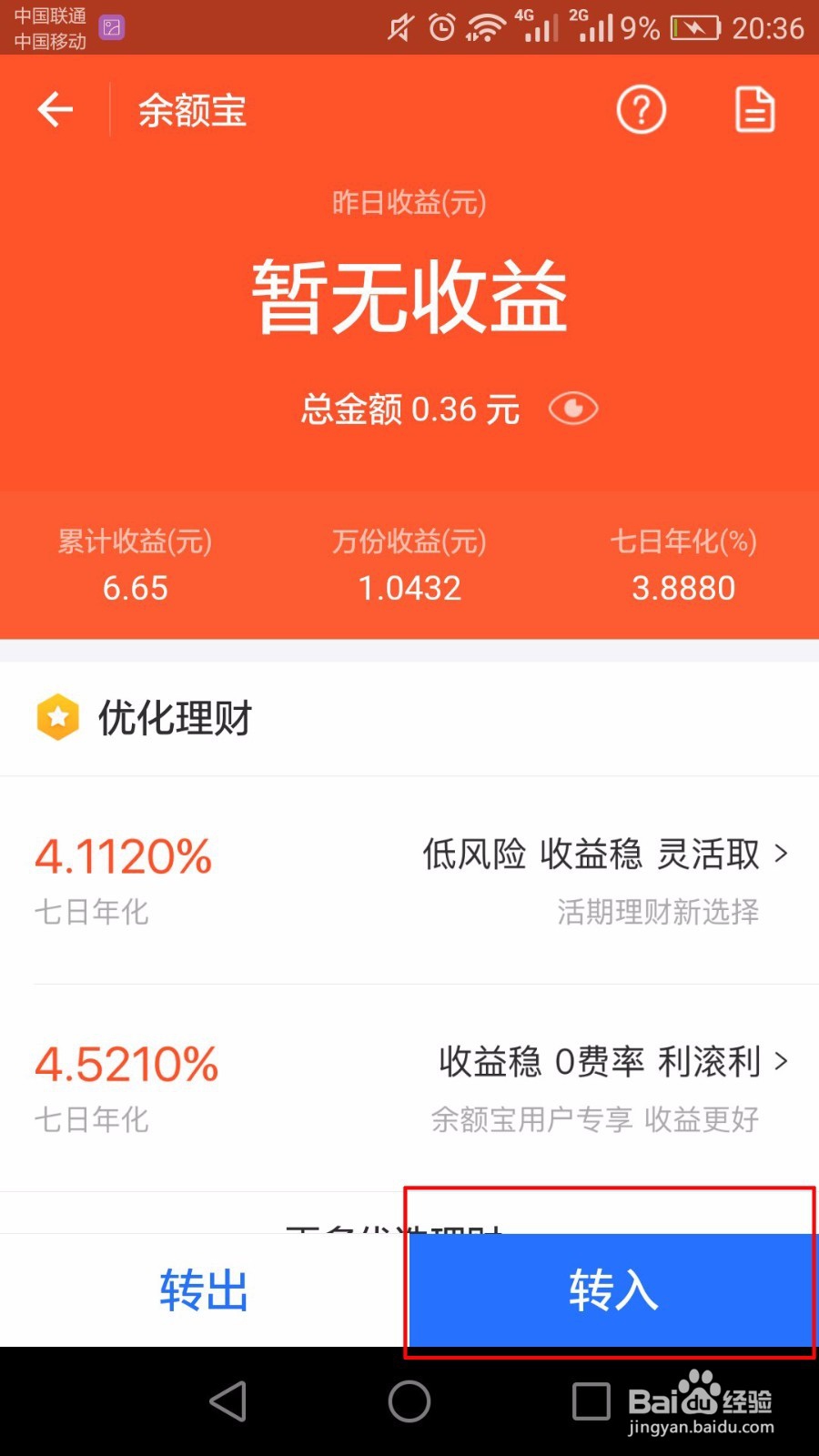819x1456 pixels.
Task: Toggle balance visibility next to 0.36 元
Action: (573, 409)
